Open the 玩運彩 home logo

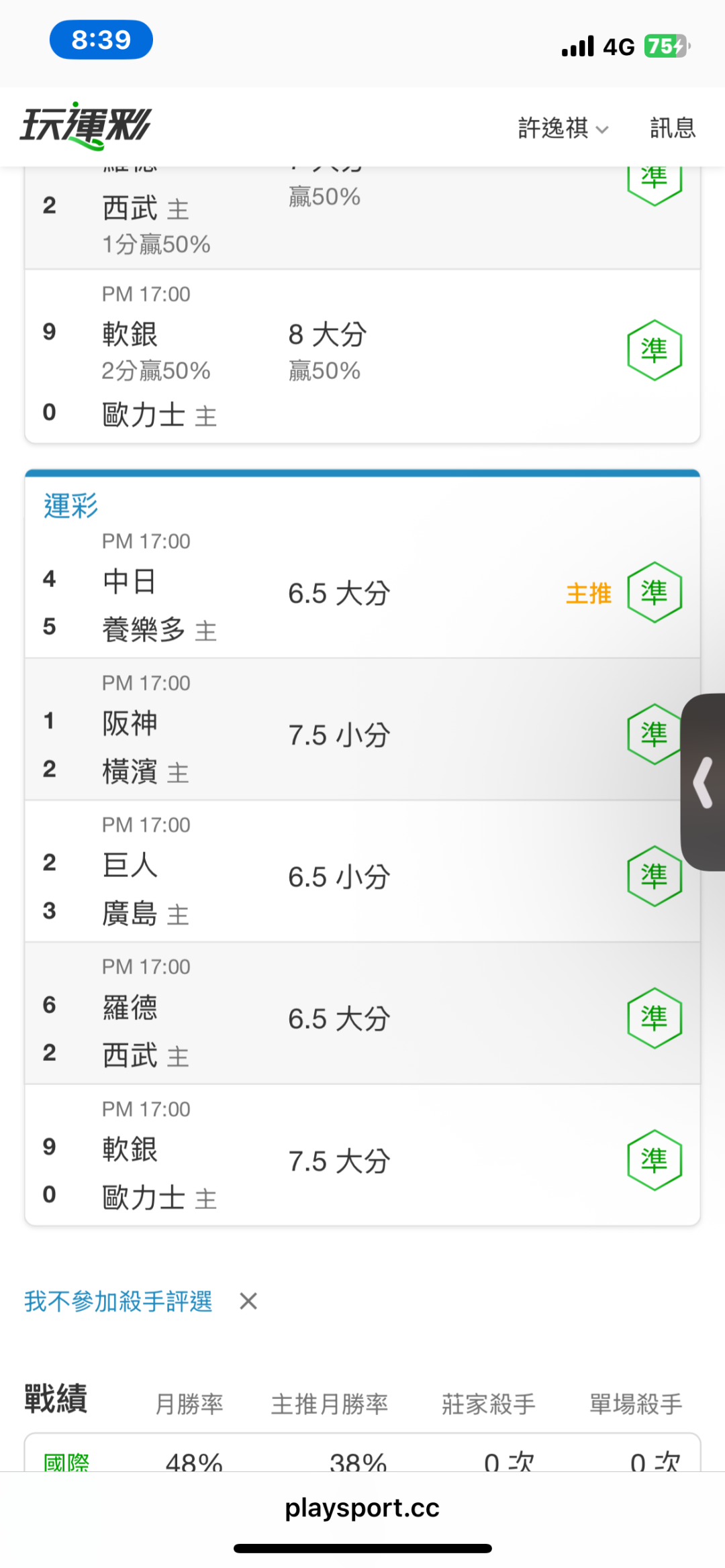click(x=85, y=125)
